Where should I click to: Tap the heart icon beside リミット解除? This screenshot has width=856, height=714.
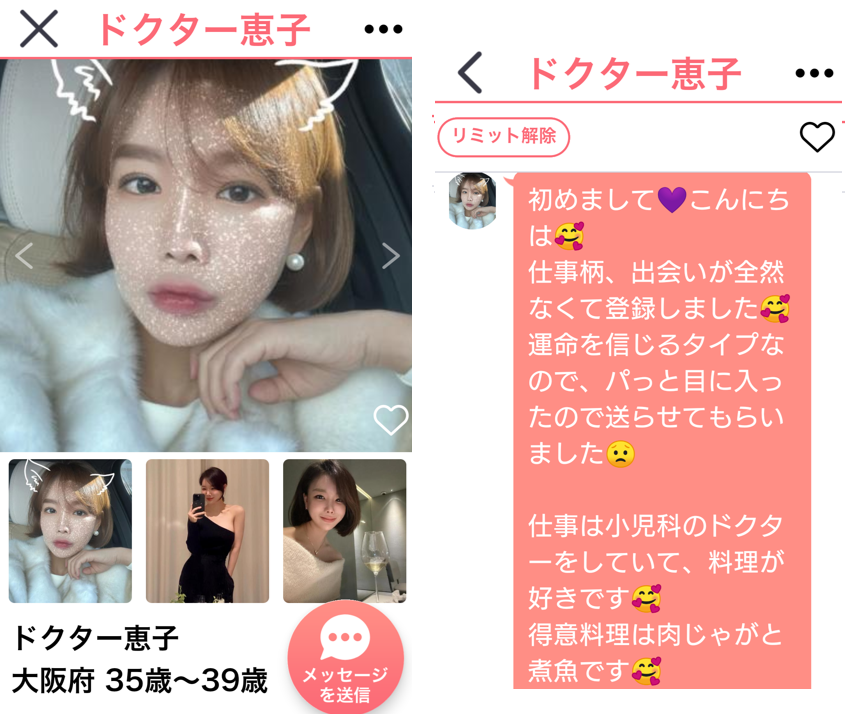817,137
